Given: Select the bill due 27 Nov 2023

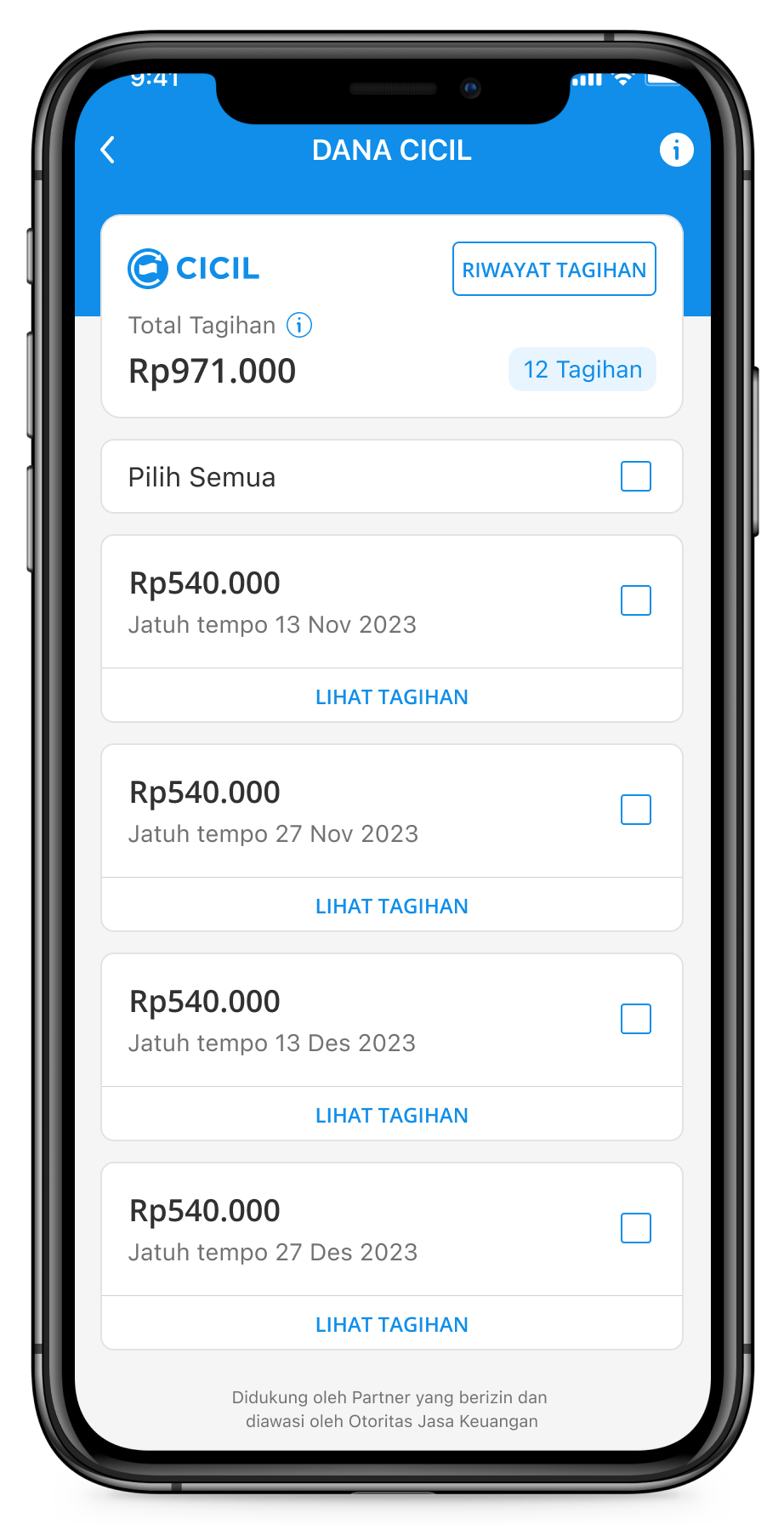Looking at the screenshot, I should point(635,810).
